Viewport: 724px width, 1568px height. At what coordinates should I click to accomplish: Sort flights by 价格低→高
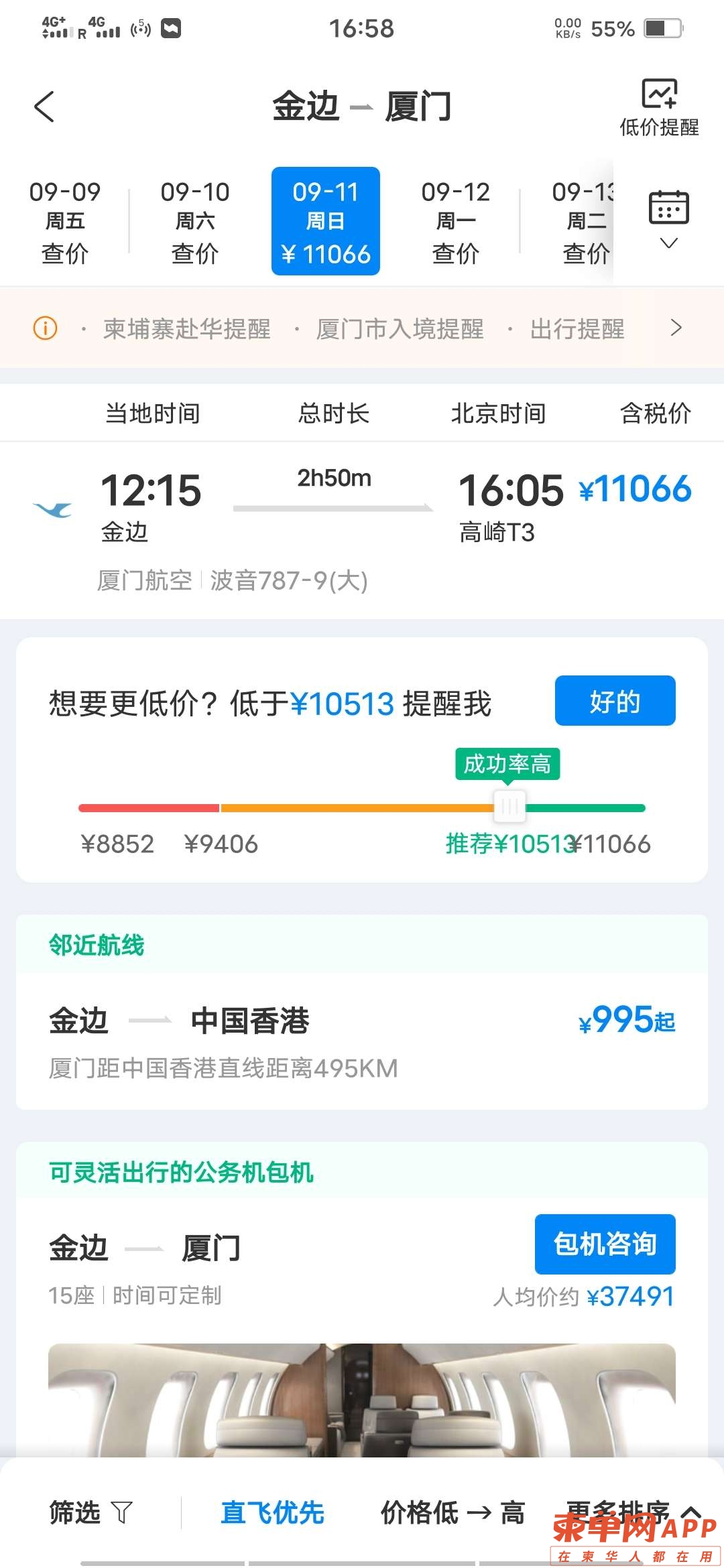click(452, 1513)
